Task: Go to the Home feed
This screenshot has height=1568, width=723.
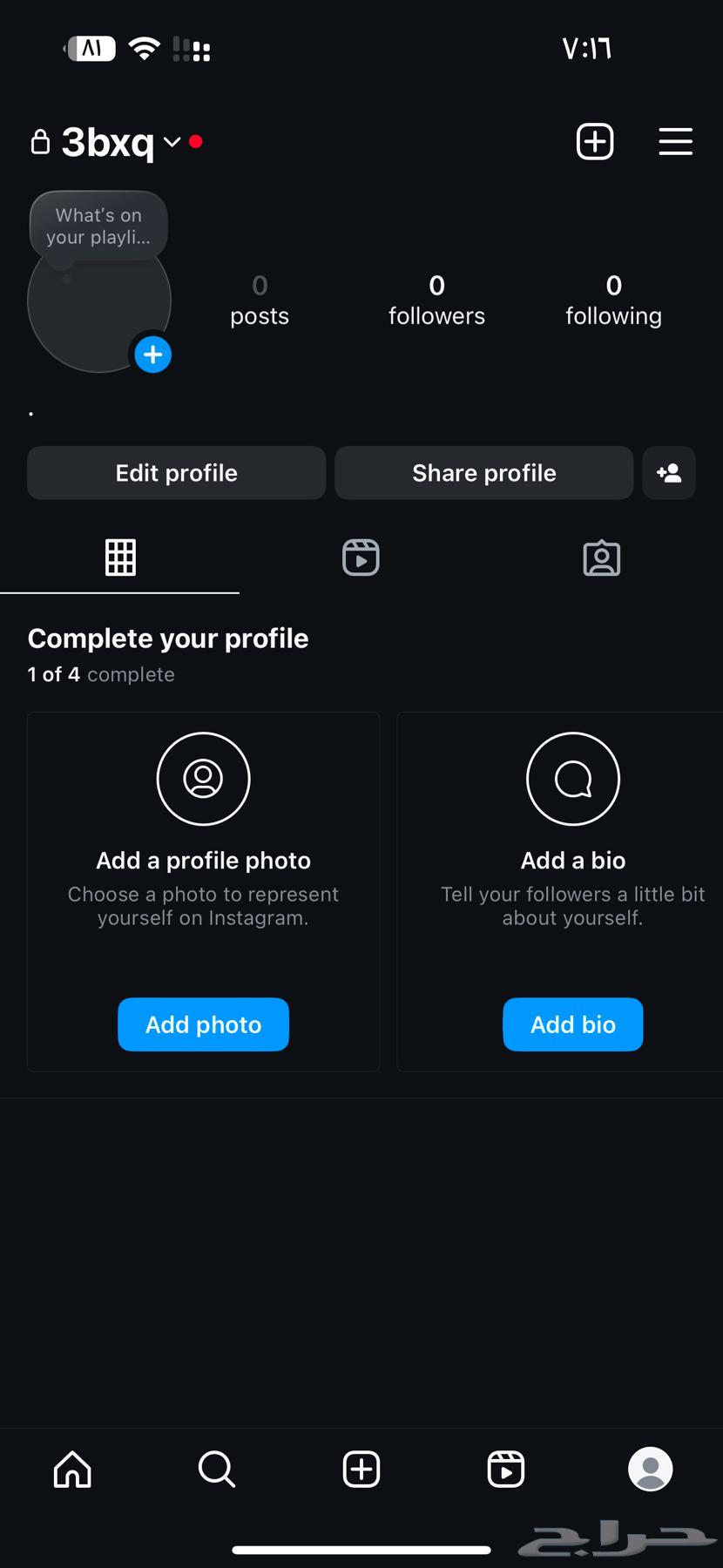Action: click(72, 1470)
